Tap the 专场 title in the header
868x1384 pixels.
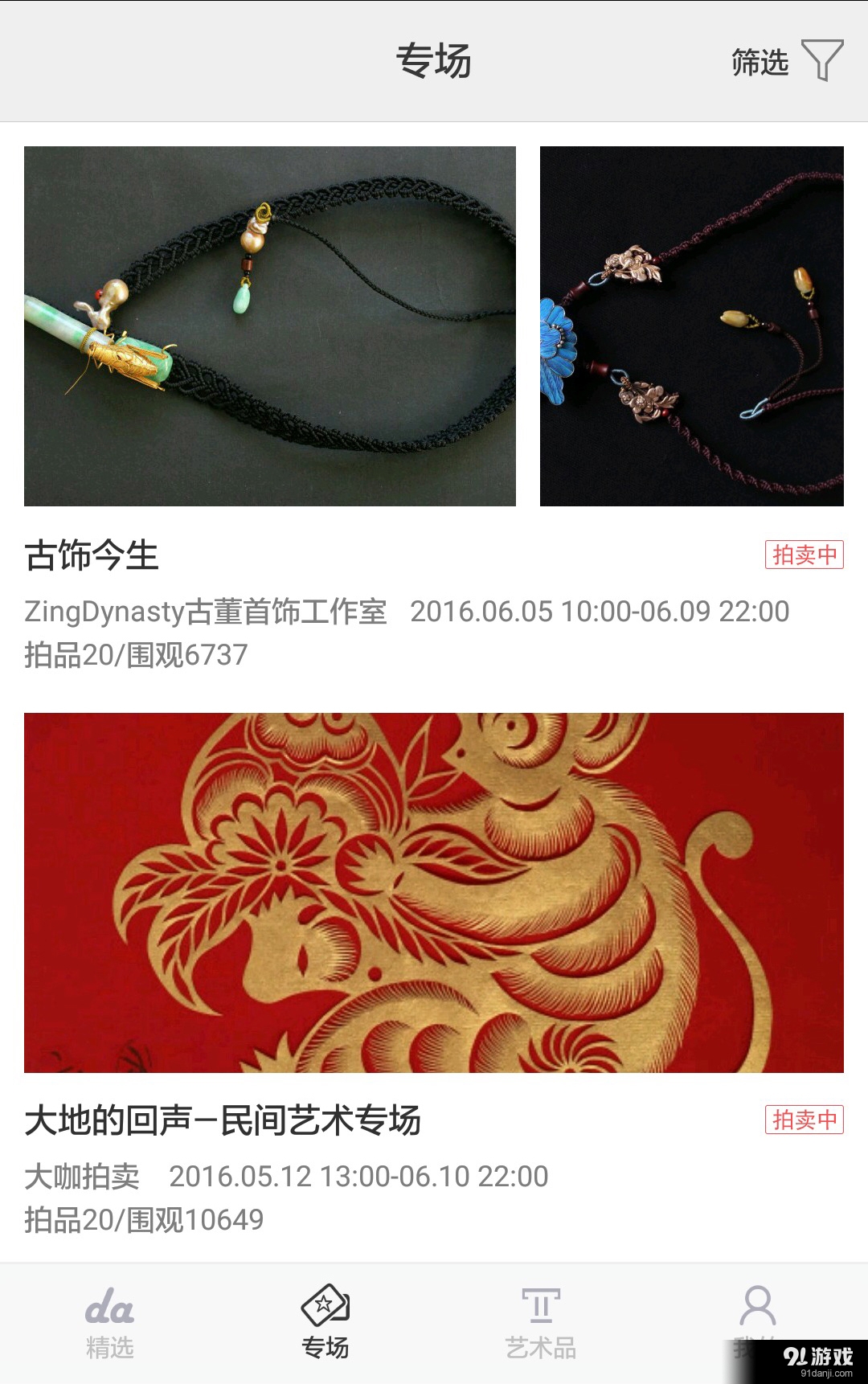point(434,58)
